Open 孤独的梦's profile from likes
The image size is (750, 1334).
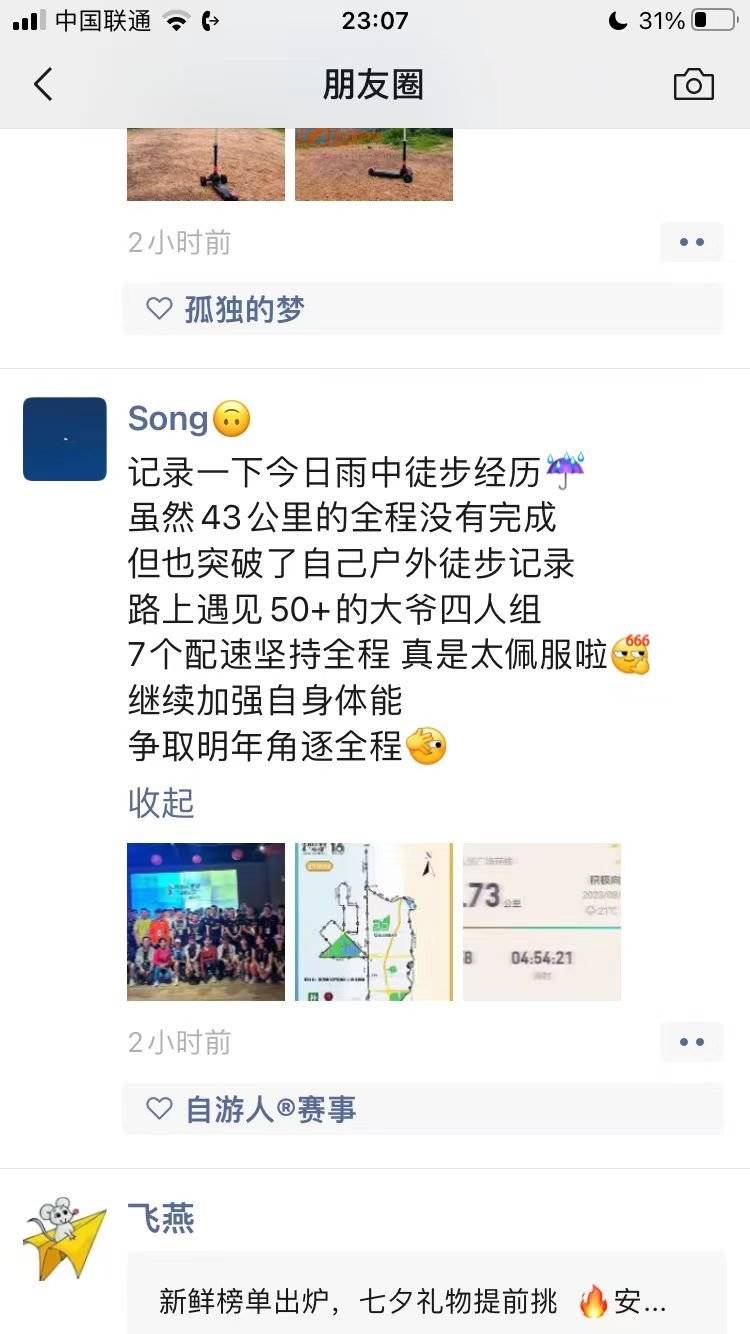pos(244,310)
